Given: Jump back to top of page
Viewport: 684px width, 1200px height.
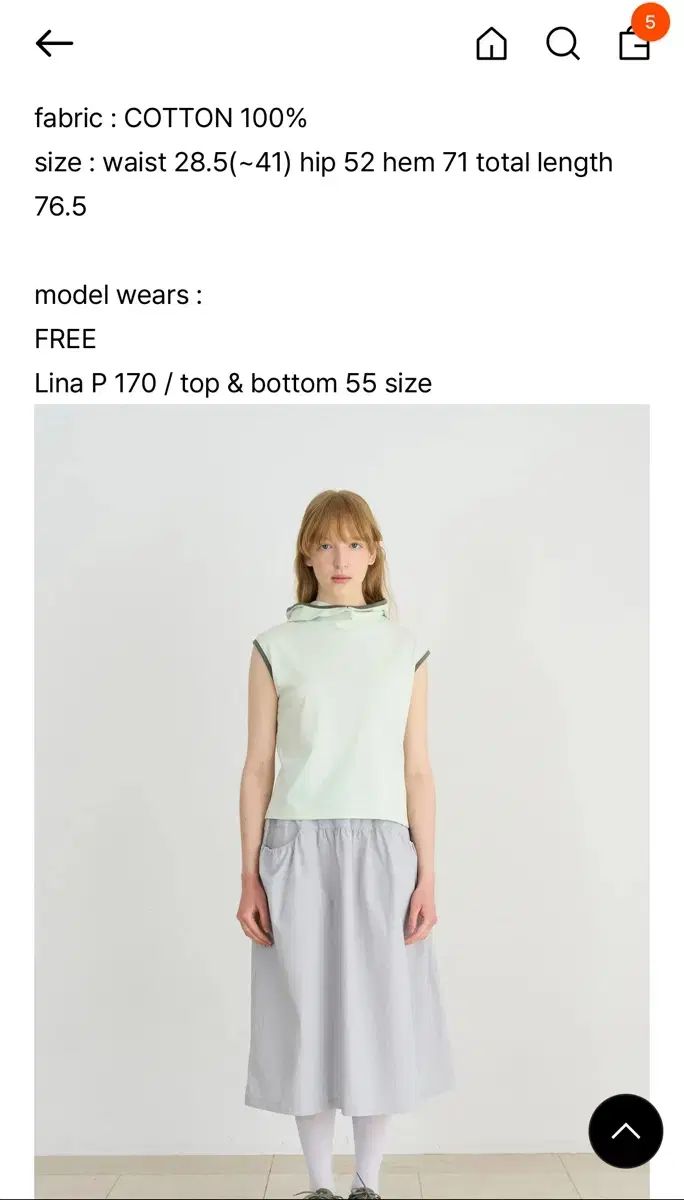Looking at the screenshot, I should (x=625, y=1131).
